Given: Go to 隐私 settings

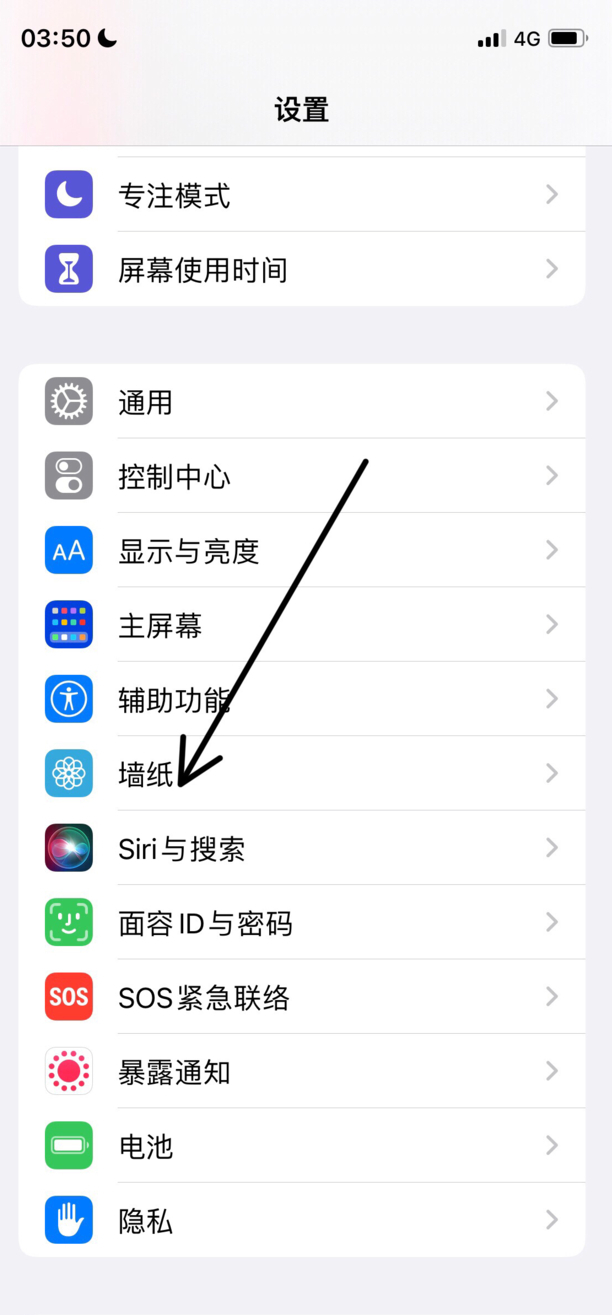Looking at the screenshot, I should click(300, 1220).
